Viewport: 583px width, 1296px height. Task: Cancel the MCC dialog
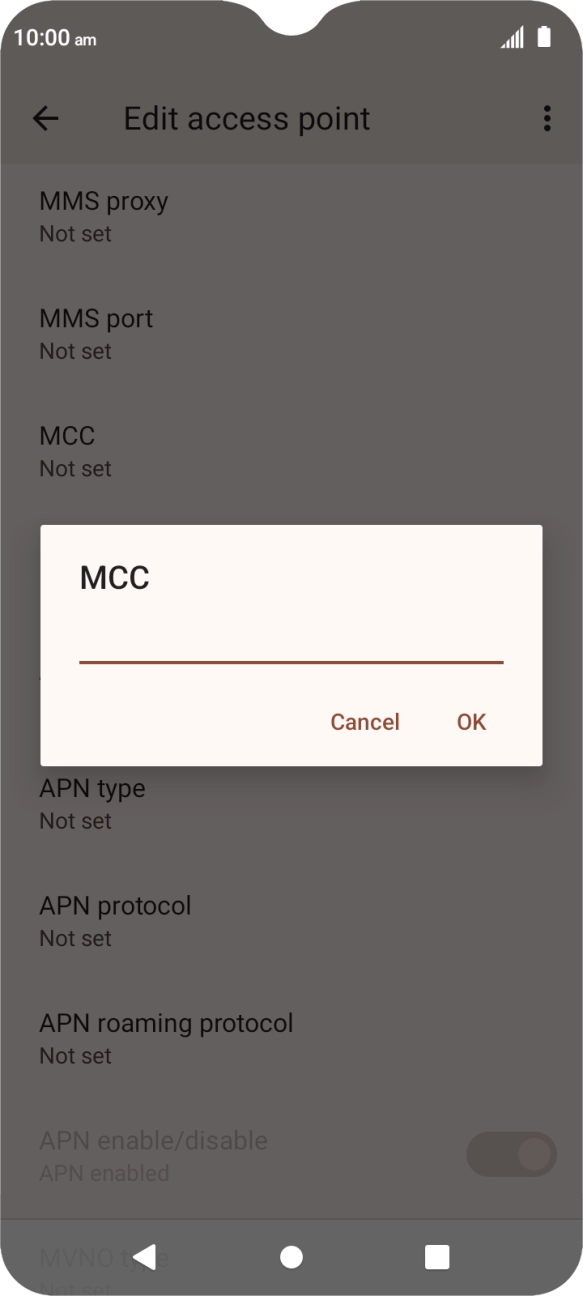[x=365, y=722]
